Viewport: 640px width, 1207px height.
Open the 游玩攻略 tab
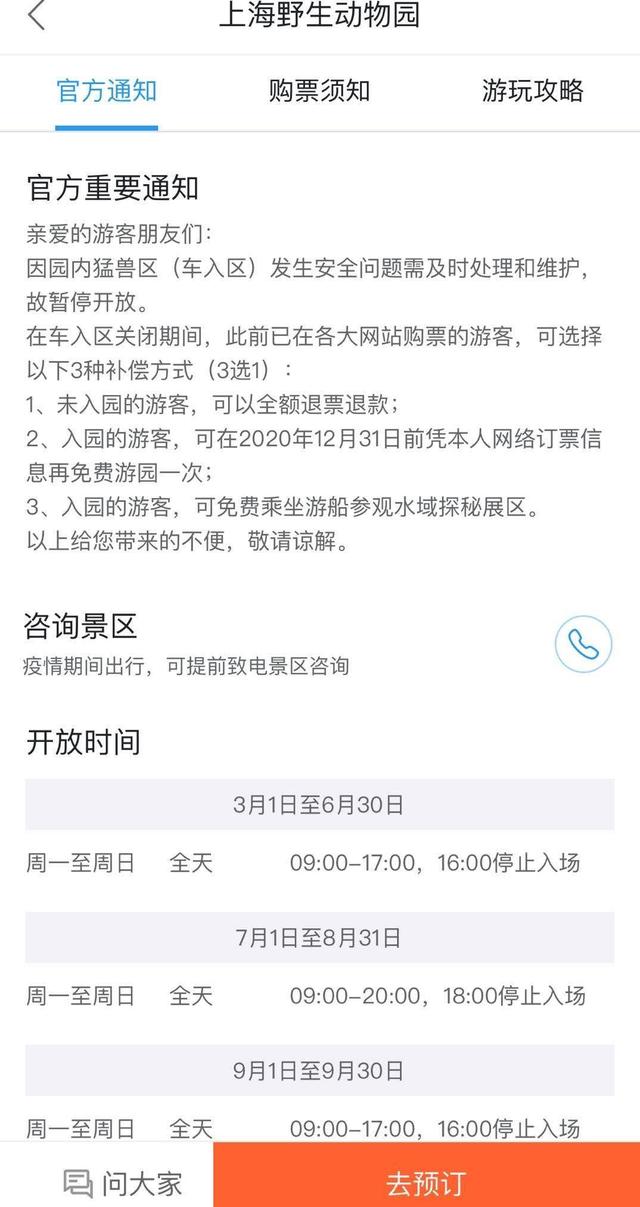(x=532, y=92)
